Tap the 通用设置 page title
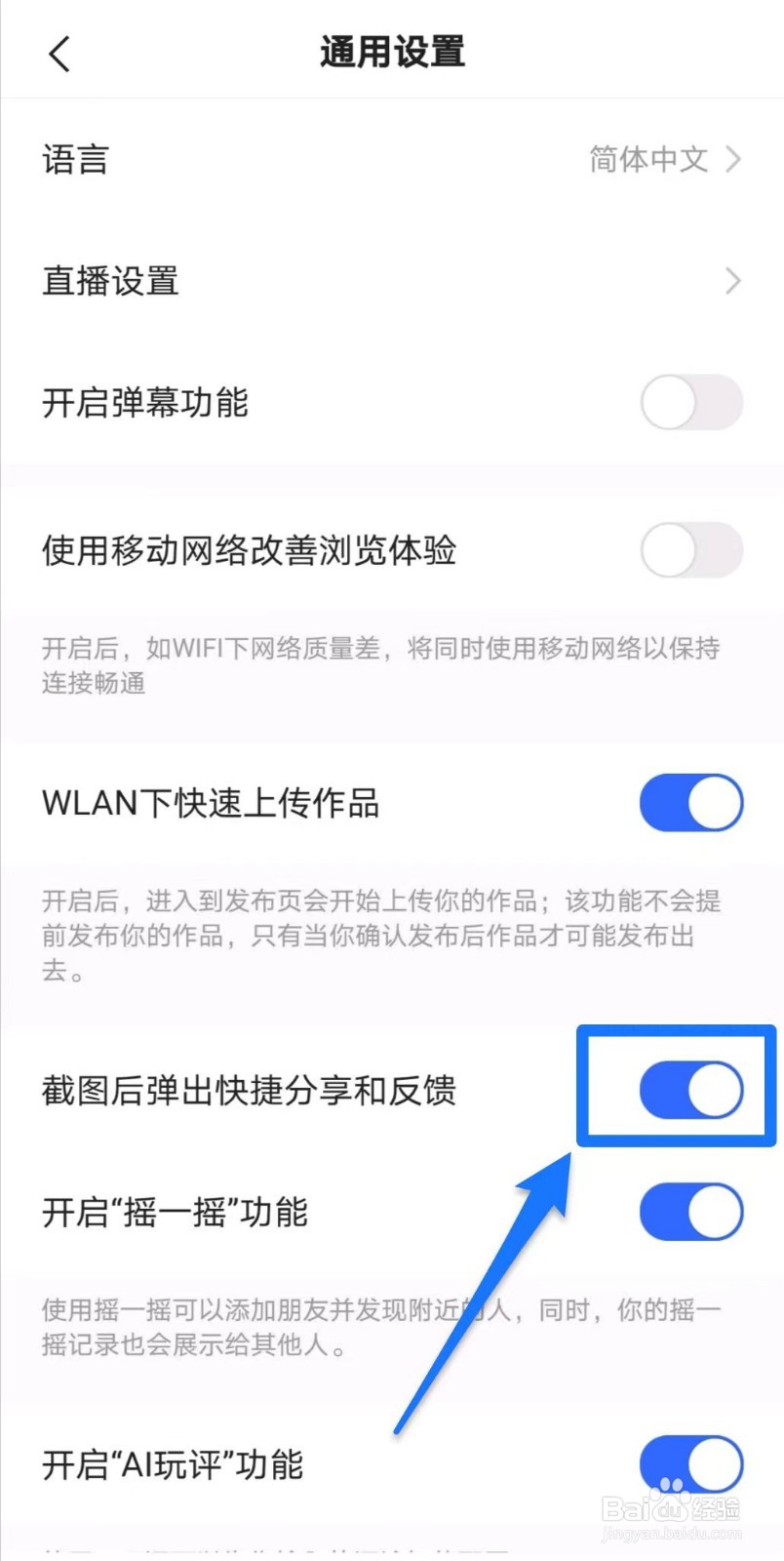Image resolution: width=784 pixels, height=1561 pixels. point(391,52)
